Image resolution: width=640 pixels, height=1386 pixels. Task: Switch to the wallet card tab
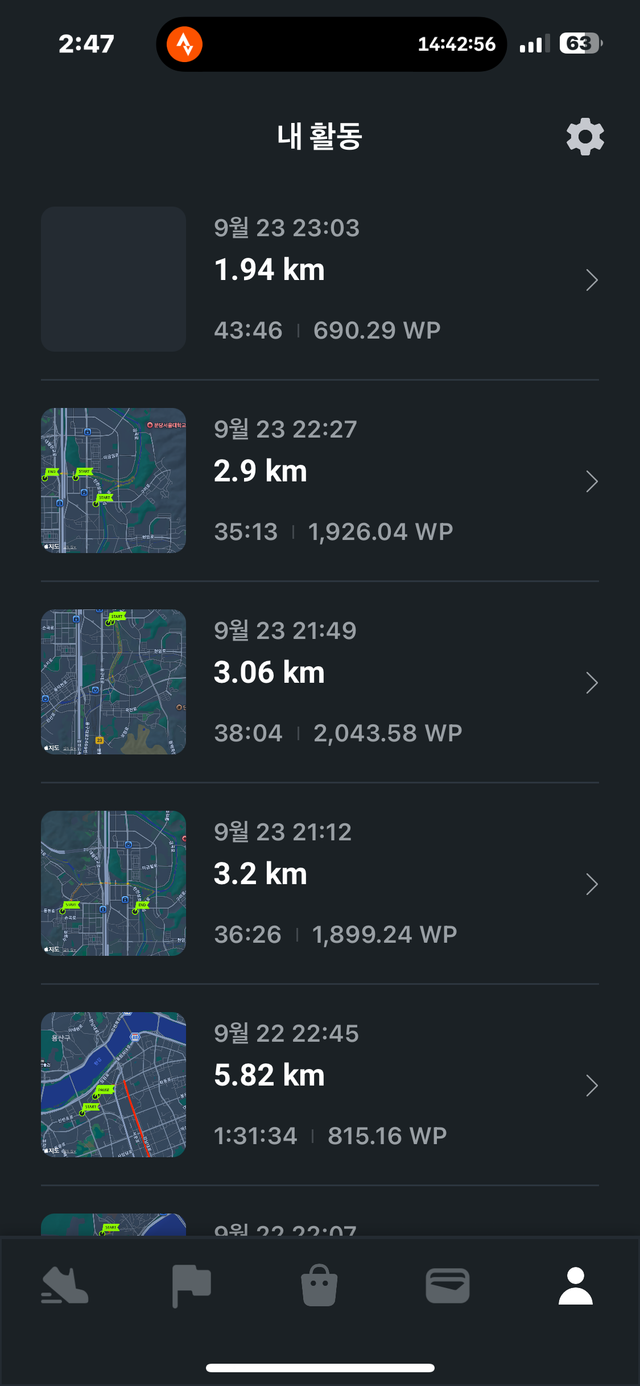[447, 1286]
